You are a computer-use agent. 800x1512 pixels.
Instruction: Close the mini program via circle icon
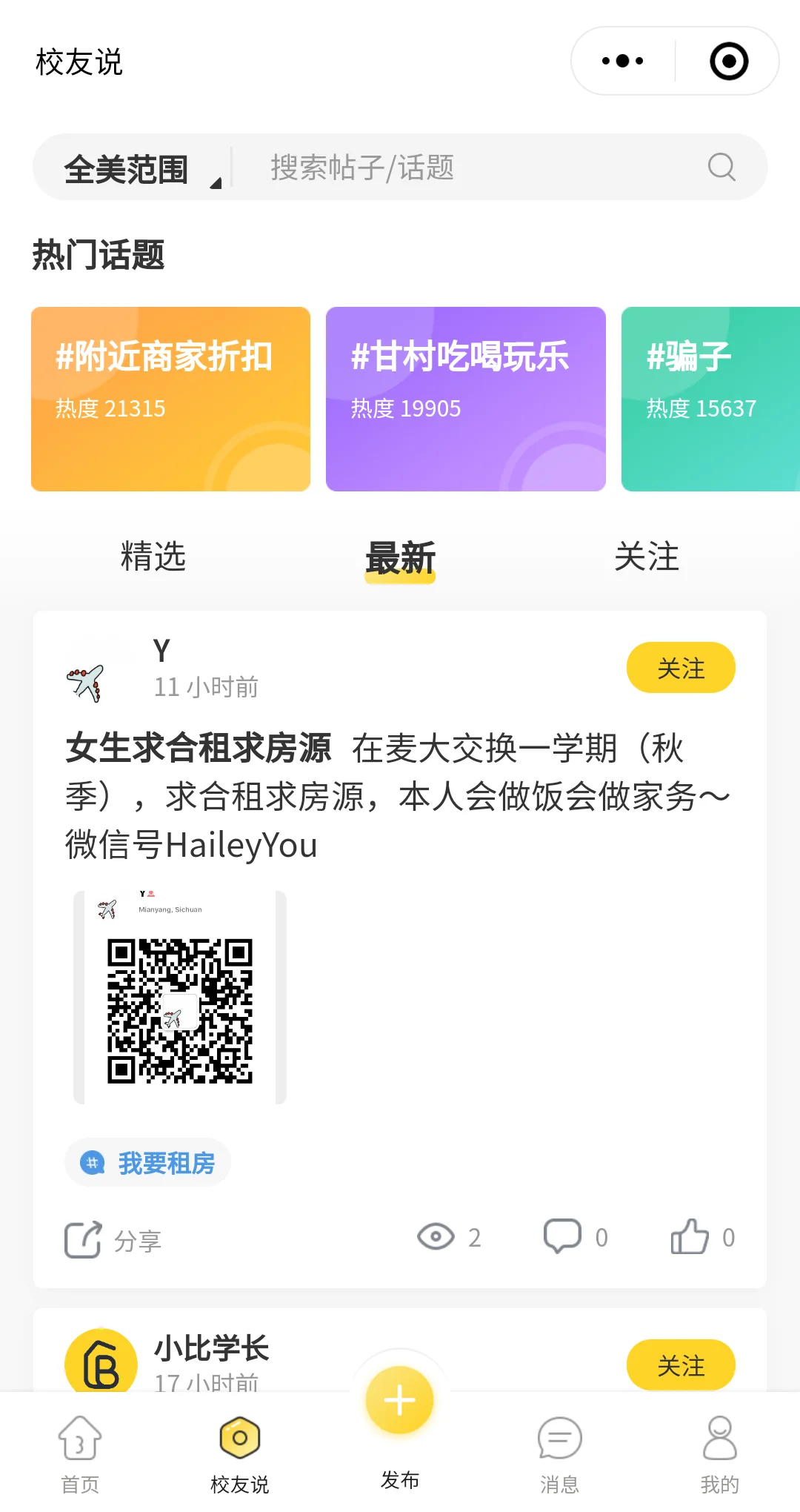728,61
